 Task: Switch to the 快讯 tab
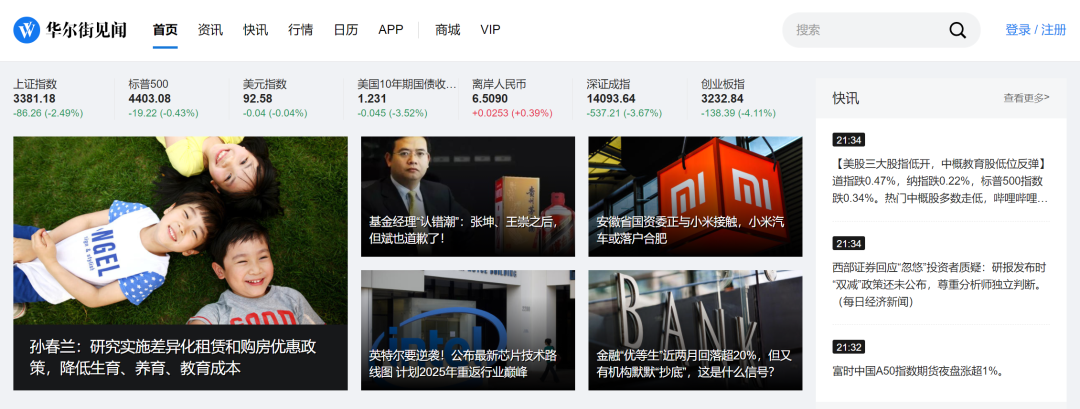(x=255, y=30)
